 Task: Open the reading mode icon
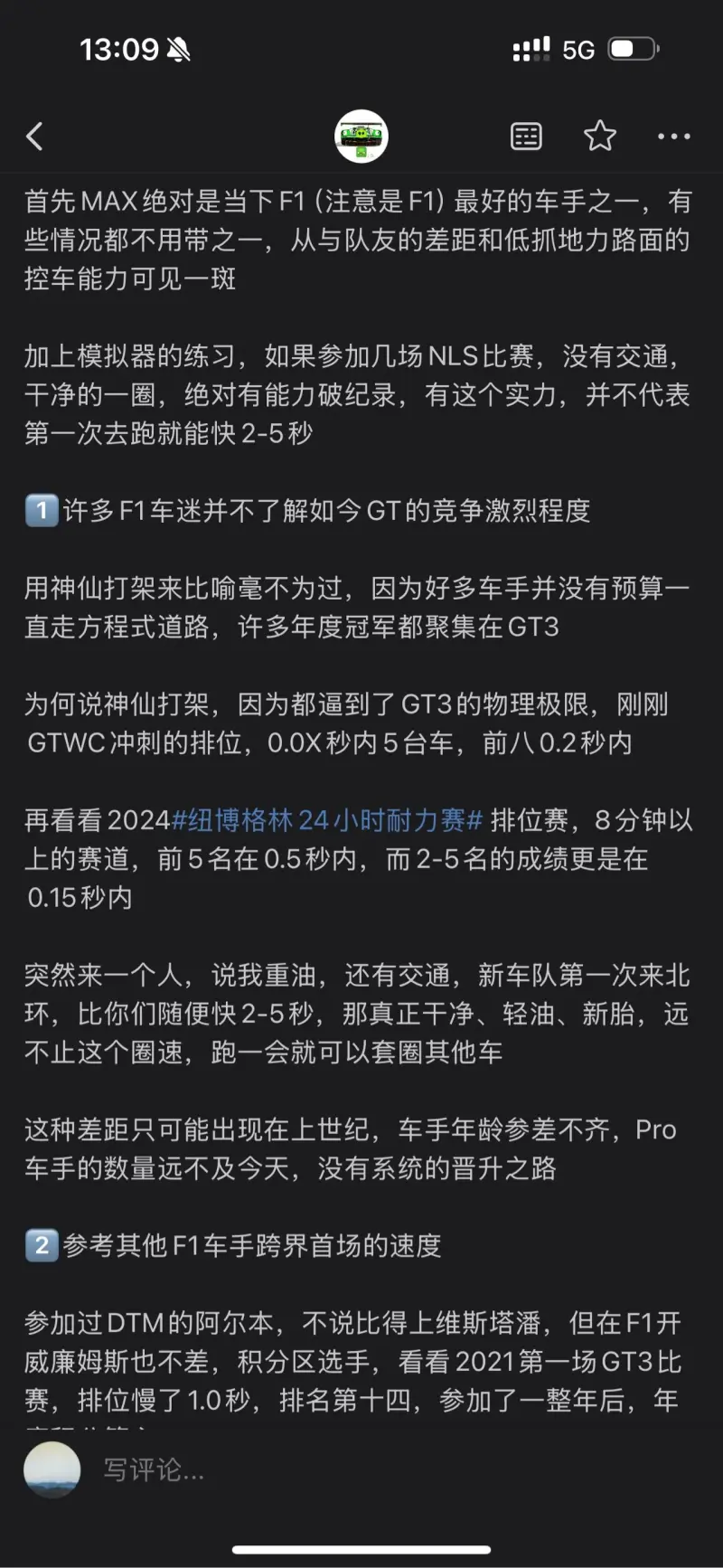[526, 137]
